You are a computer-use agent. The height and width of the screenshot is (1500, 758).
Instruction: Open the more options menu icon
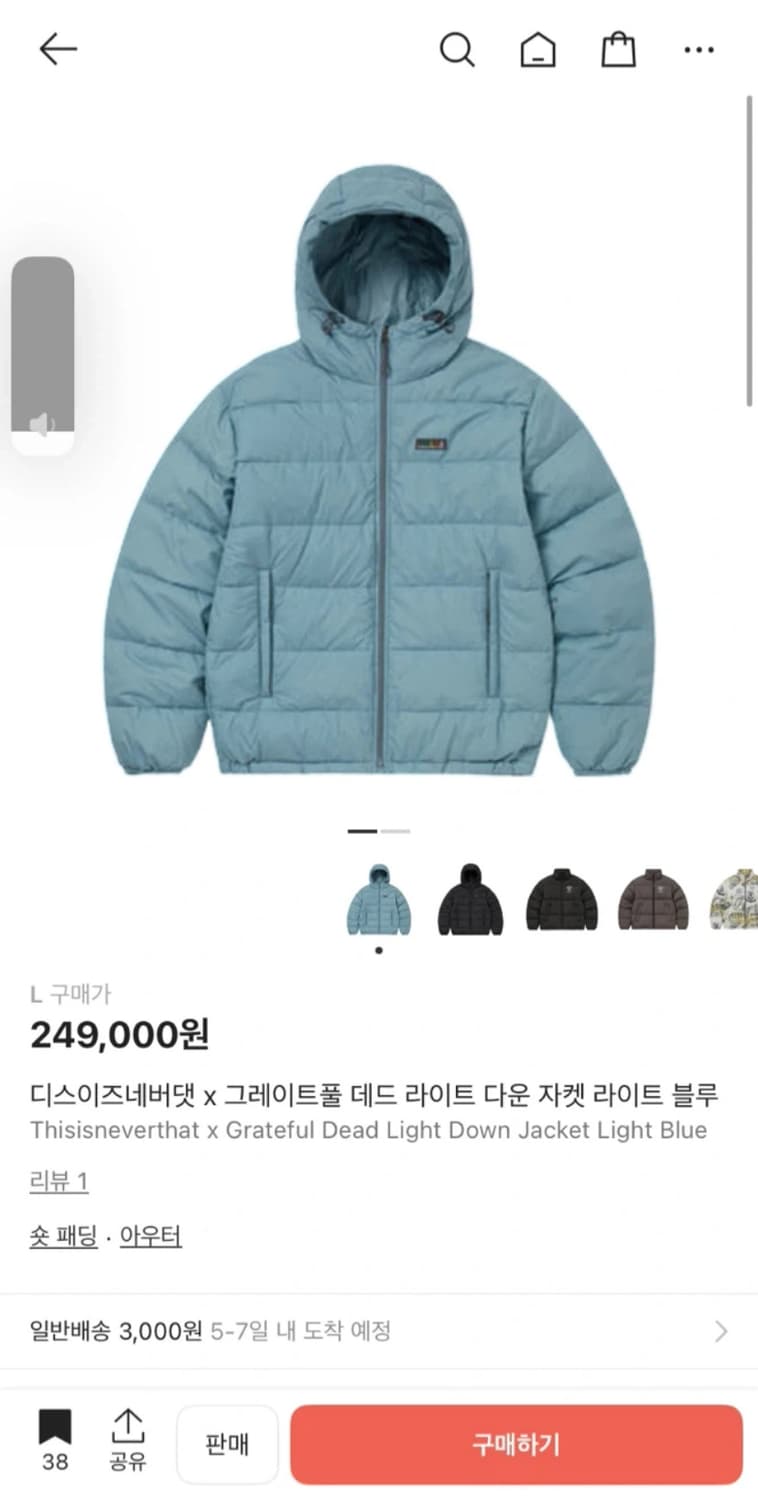(699, 49)
